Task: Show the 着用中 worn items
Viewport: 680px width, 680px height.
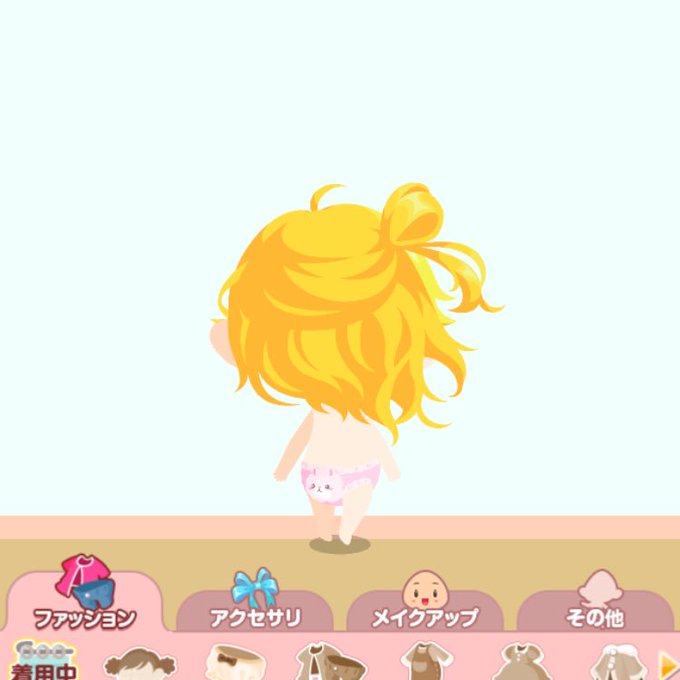Action: pyautogui.click(x=45, y=660)
